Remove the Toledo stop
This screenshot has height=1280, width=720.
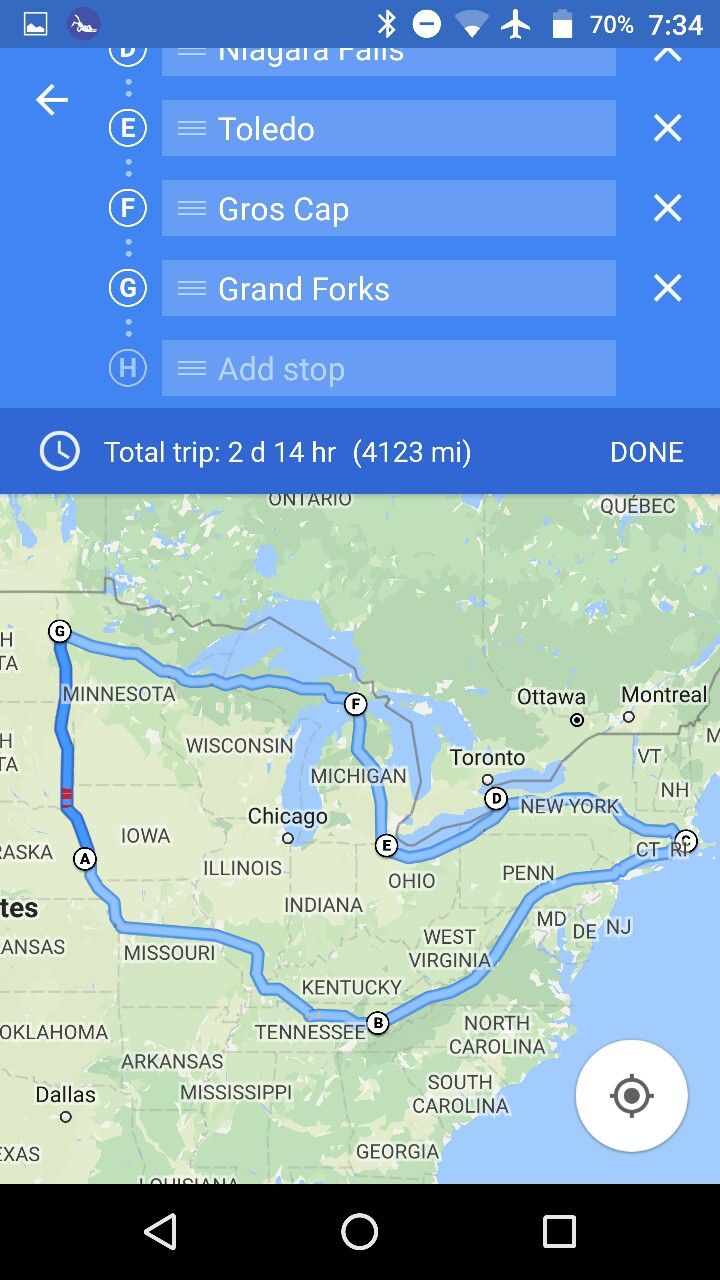pyautogui.click(x=667, y=128)
